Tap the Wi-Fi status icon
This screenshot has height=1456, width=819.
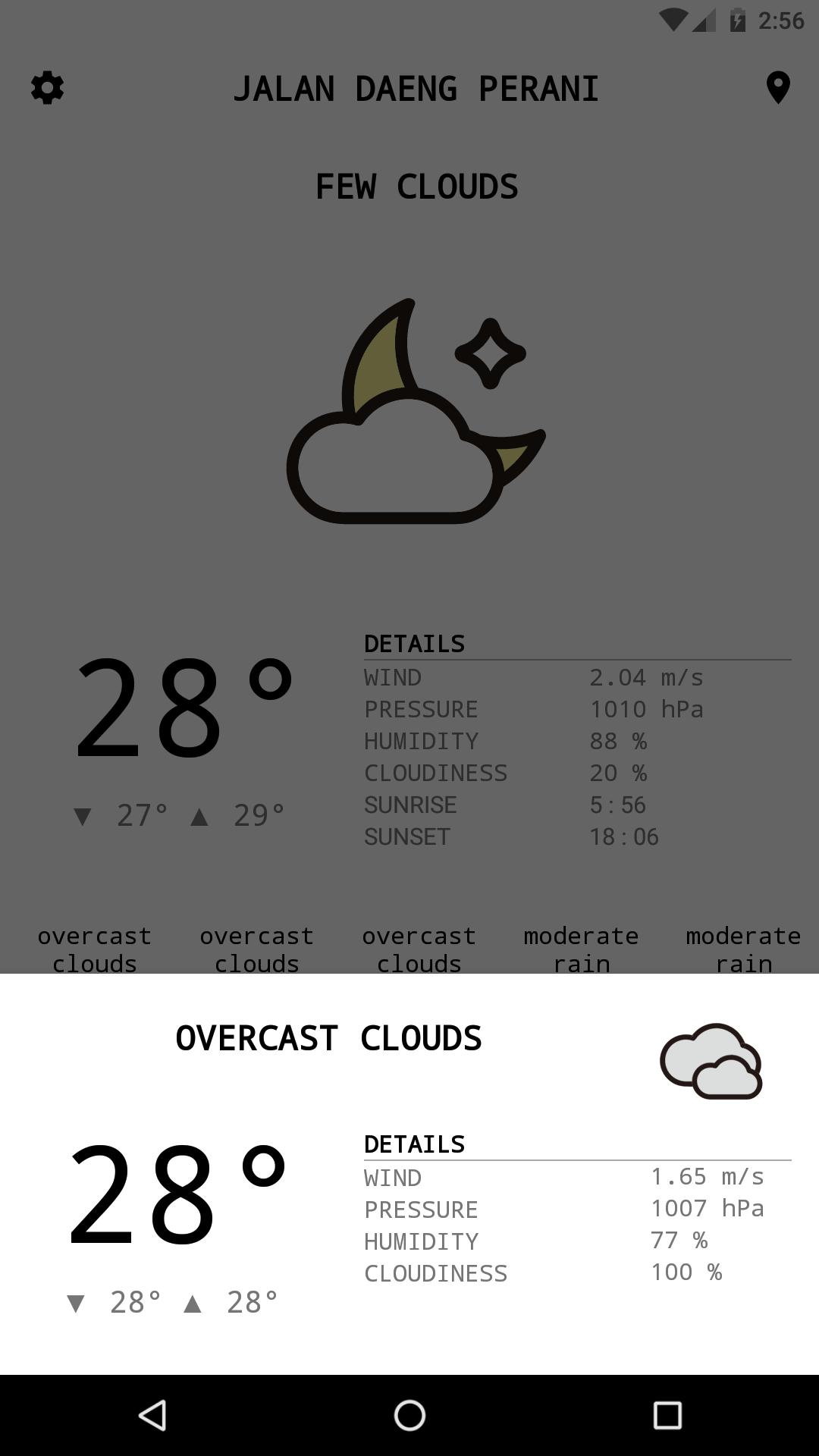click(x=673, y=22)
